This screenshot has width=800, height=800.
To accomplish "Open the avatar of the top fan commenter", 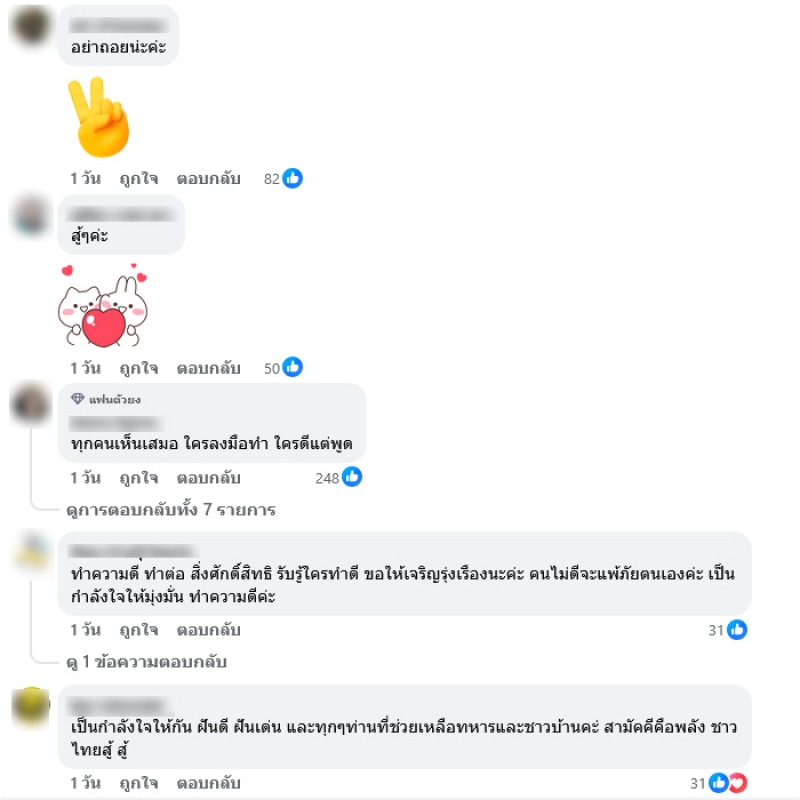I will click(30, 404).
